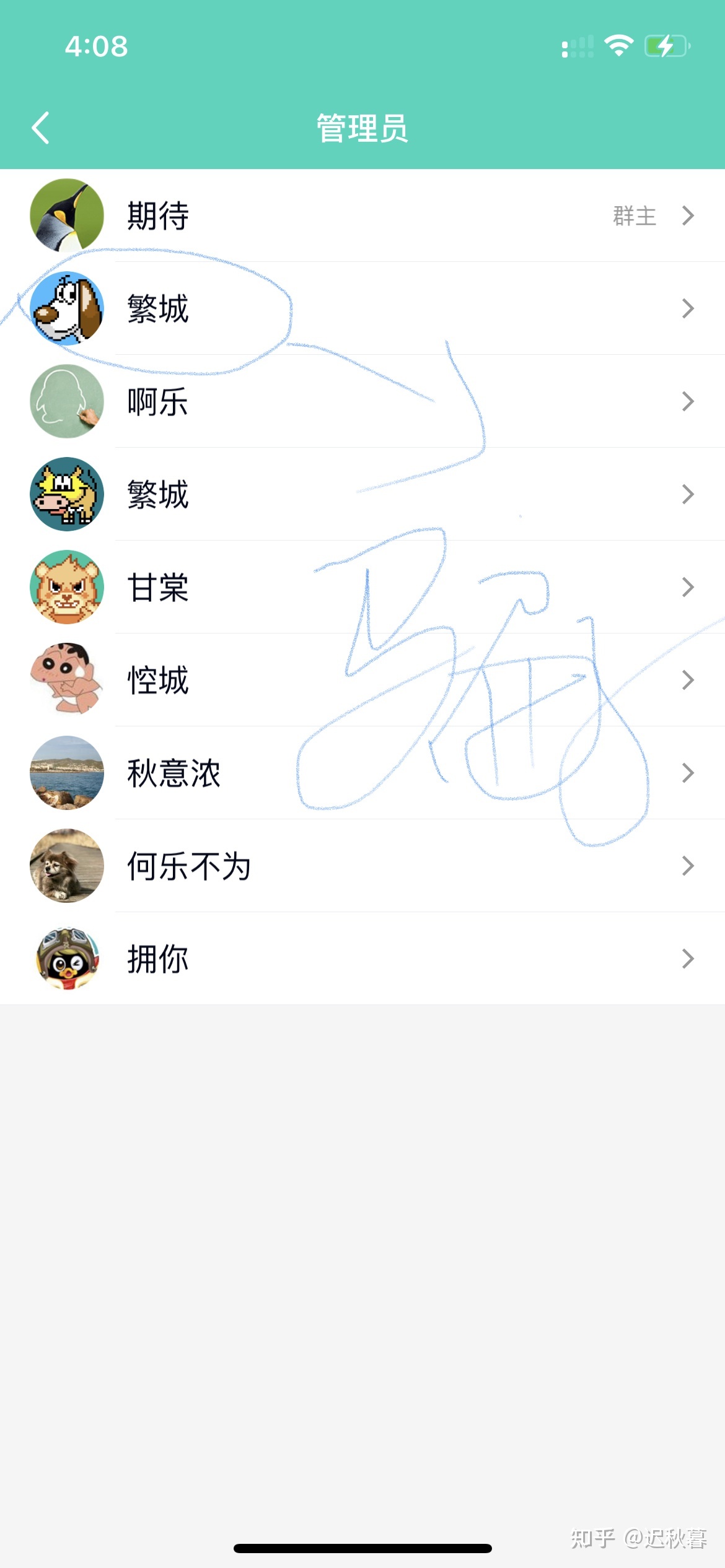Screen dimensions: 725x1568
Task: Expand the circled 繁城 entry's chevron
Action: click(688, 308)
